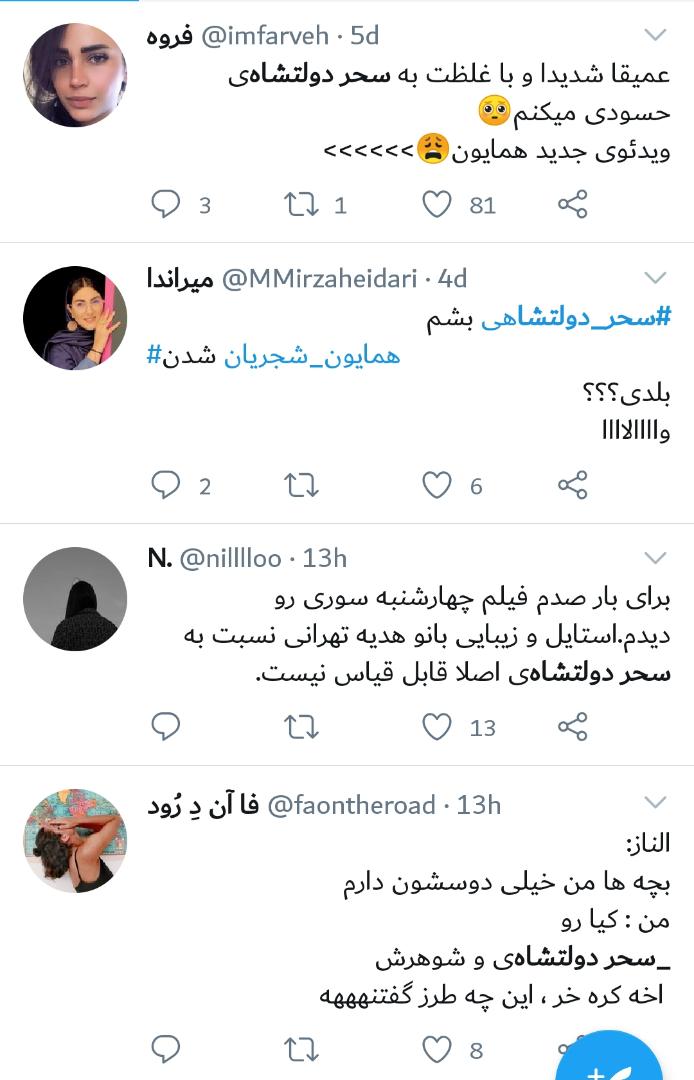The height and width of the screenshot is (1080, 694).
Task: Like the tweet by @faontheroad
Action: (x=437, y=1049)
